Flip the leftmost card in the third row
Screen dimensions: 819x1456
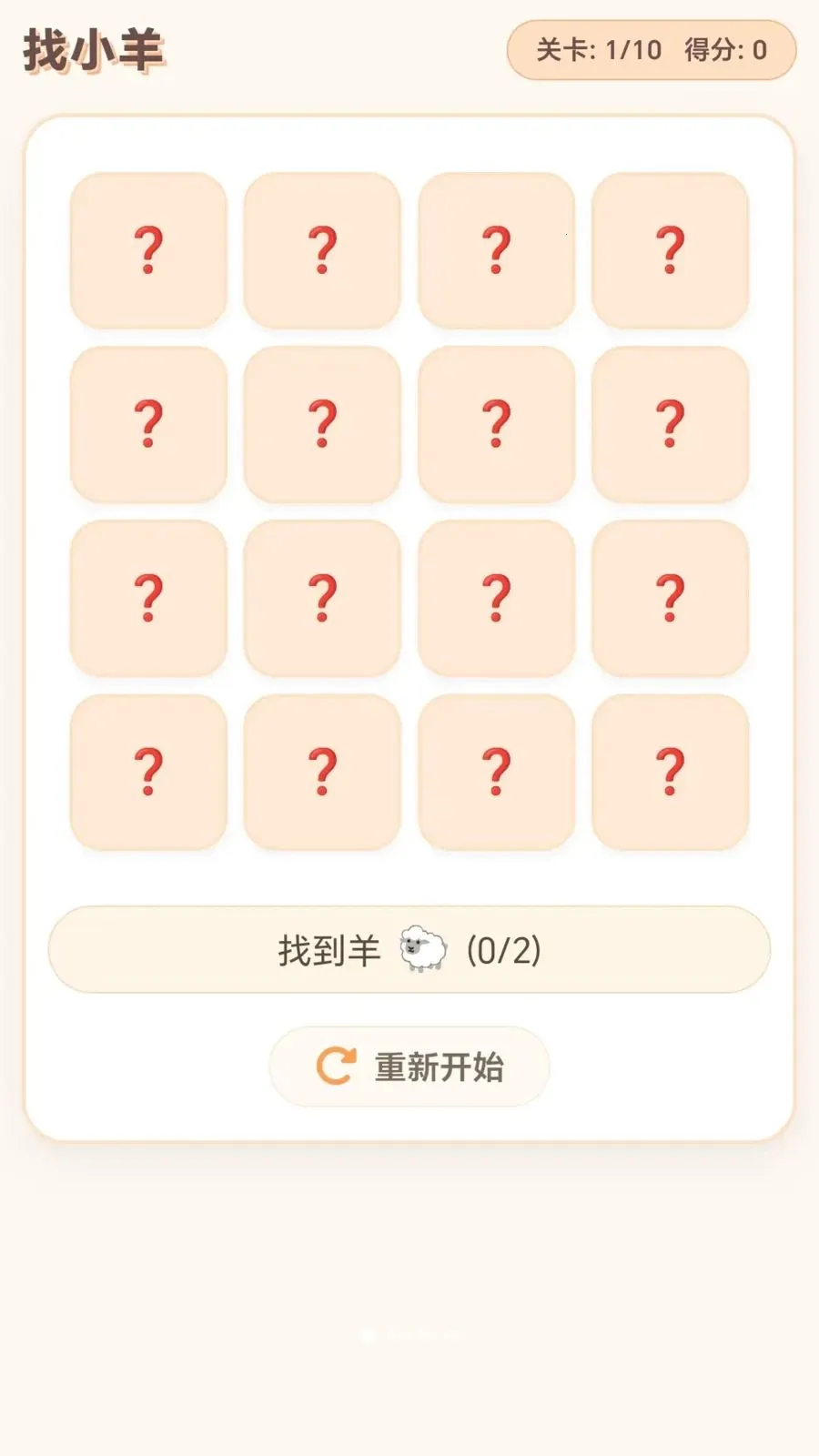coord(148,596)
